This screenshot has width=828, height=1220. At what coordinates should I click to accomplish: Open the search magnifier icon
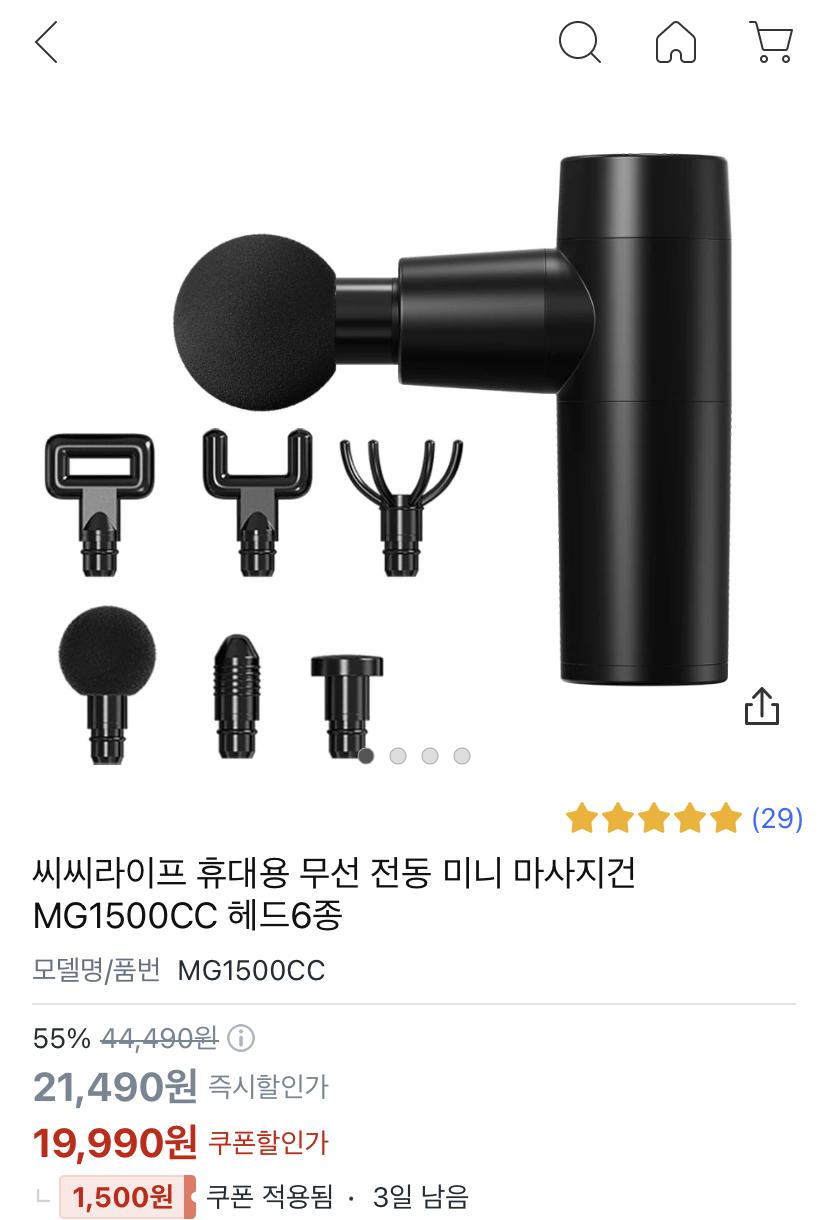click(579, 43)
